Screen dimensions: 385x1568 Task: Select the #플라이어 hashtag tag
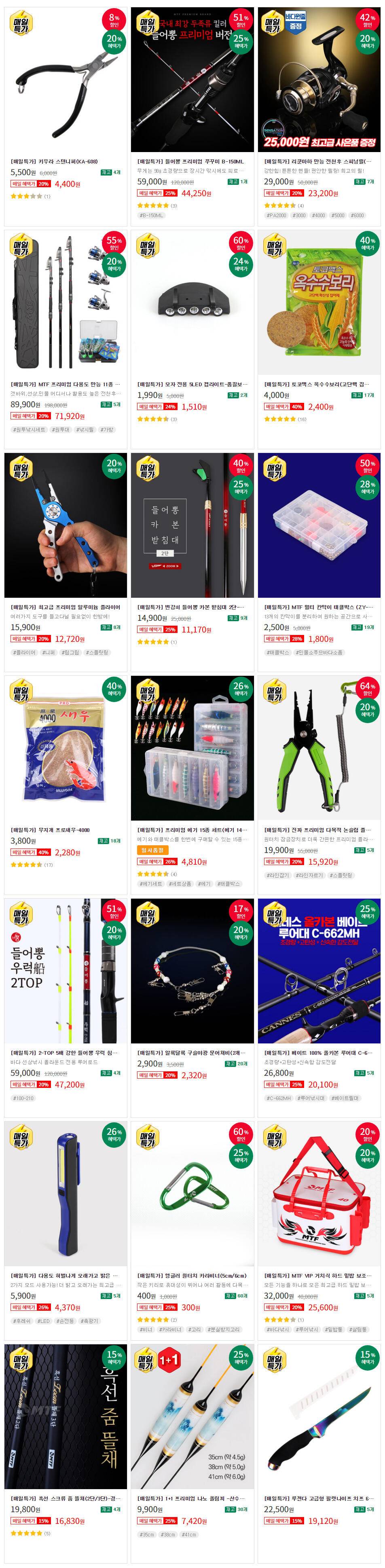(24, 652)
